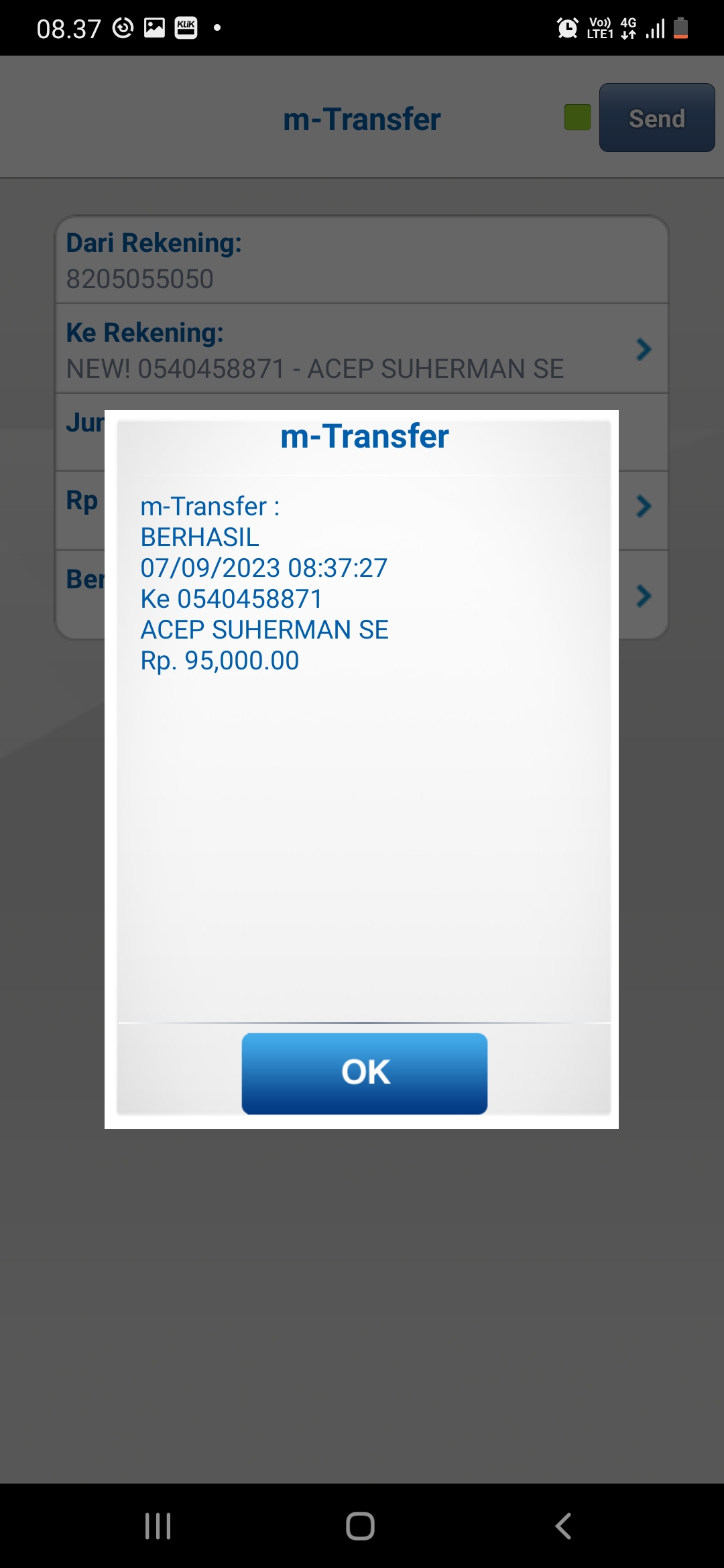Tap the Send button
The width and height of the screenshot is (724, 1568).
coord(657,118)
